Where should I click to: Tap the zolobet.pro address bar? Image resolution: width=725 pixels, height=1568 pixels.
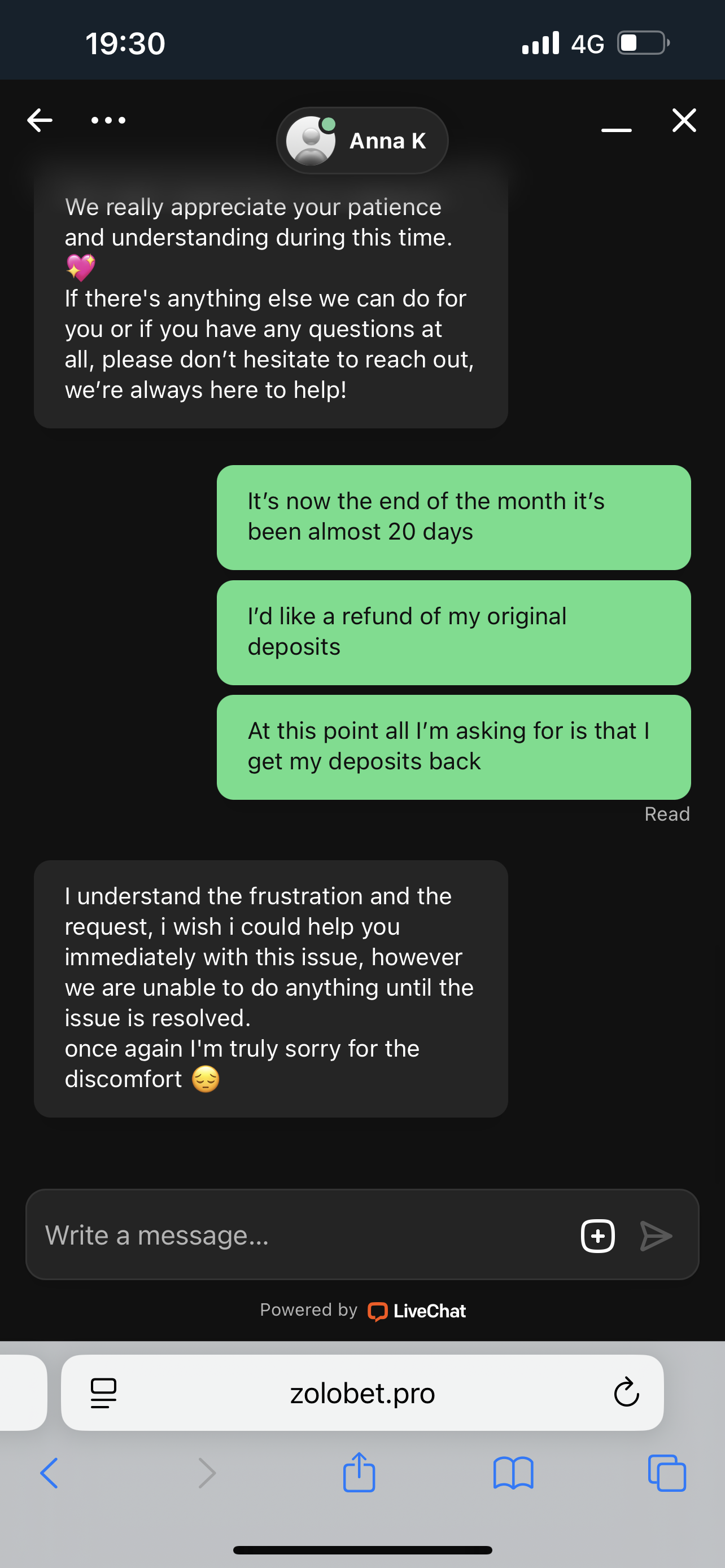(362, 1393)
